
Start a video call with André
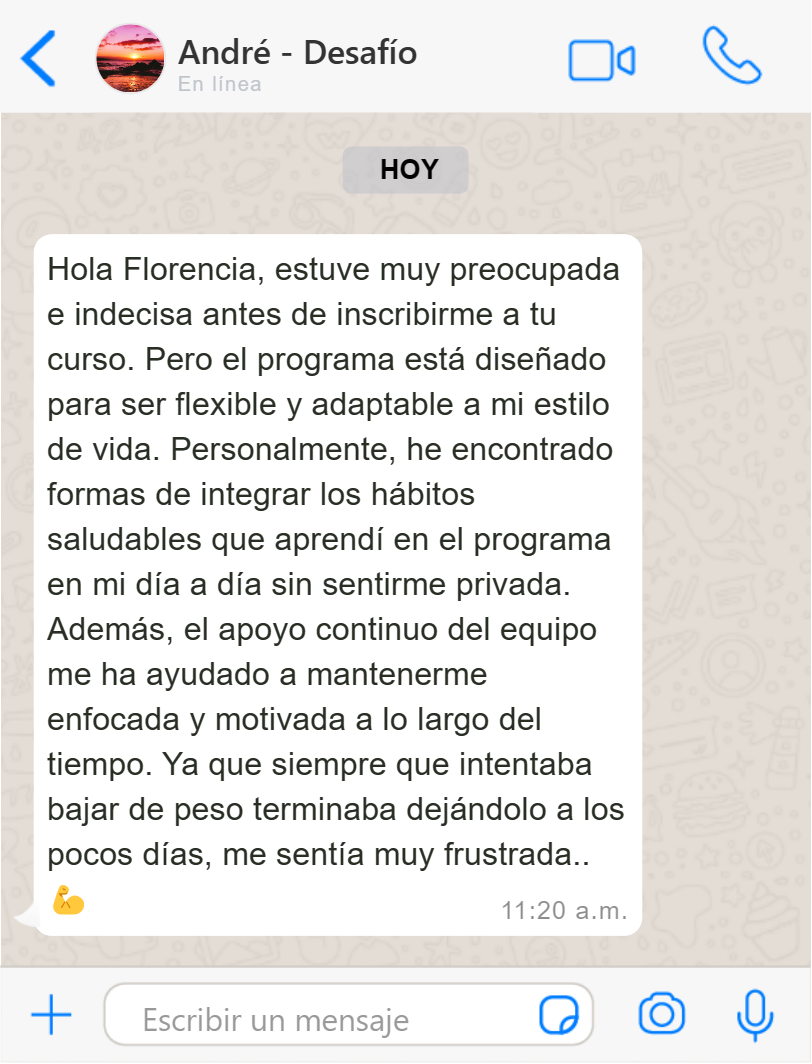pos(601,61)
